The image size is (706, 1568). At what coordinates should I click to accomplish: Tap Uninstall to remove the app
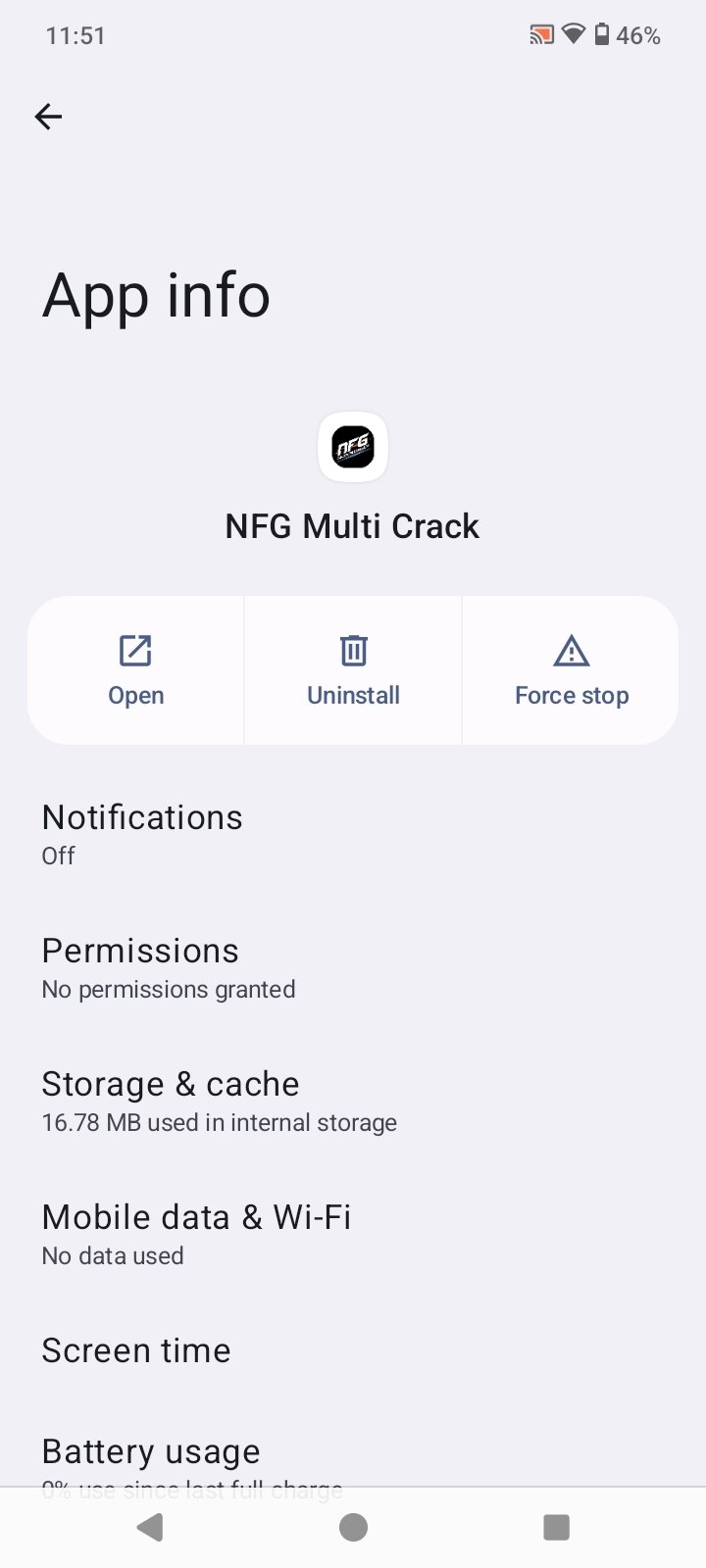click(x=353, y=669)
